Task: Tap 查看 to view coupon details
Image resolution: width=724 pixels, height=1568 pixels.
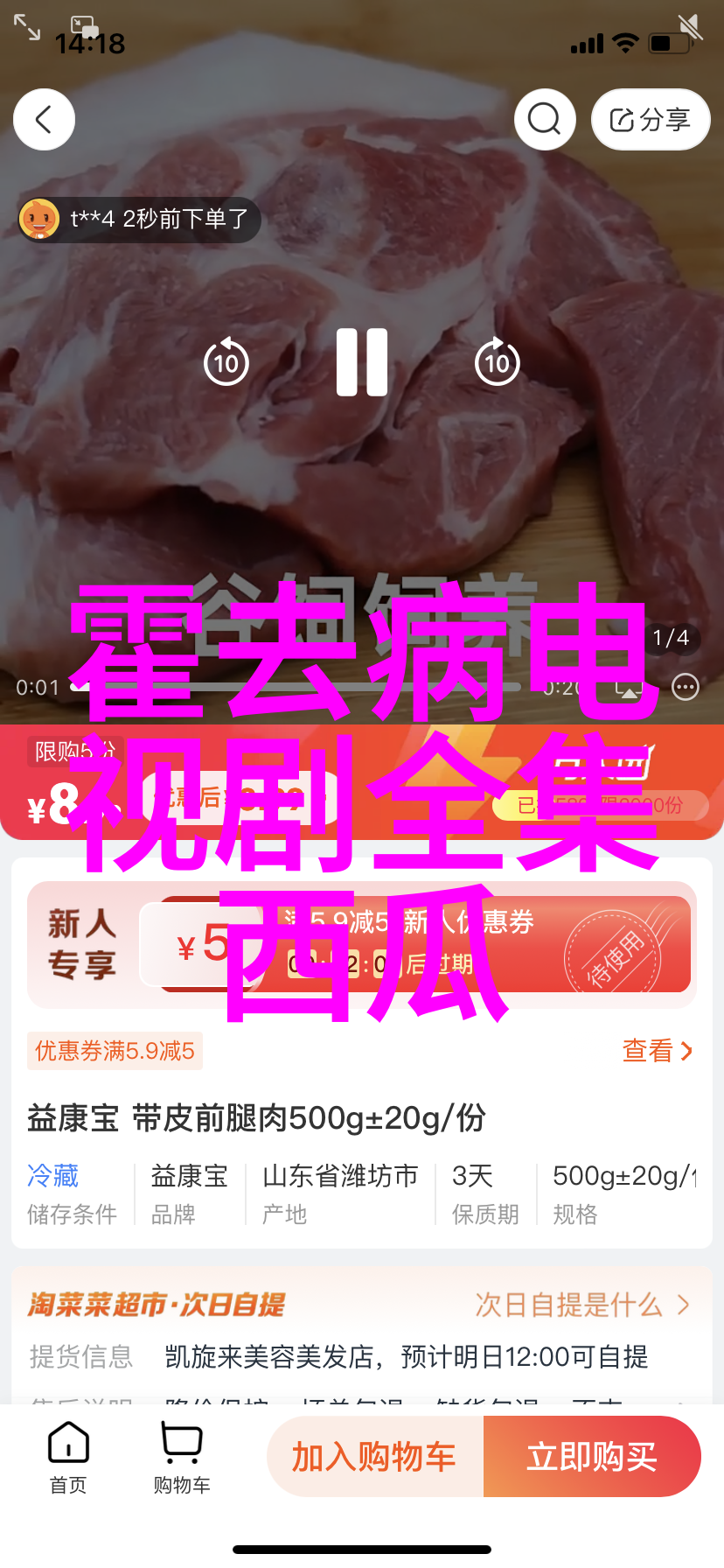Action: [x=657, y=1050]
